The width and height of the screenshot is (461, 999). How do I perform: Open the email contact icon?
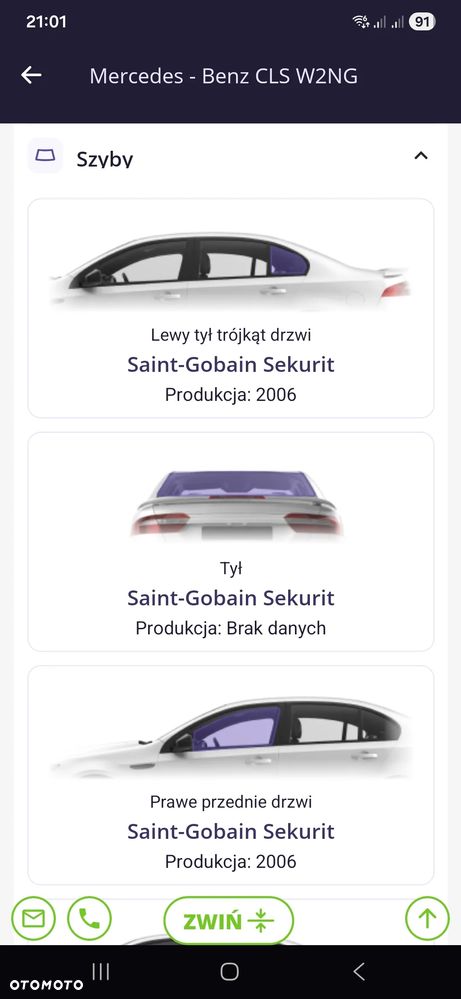pyautogui.click(x=33, y=918)
